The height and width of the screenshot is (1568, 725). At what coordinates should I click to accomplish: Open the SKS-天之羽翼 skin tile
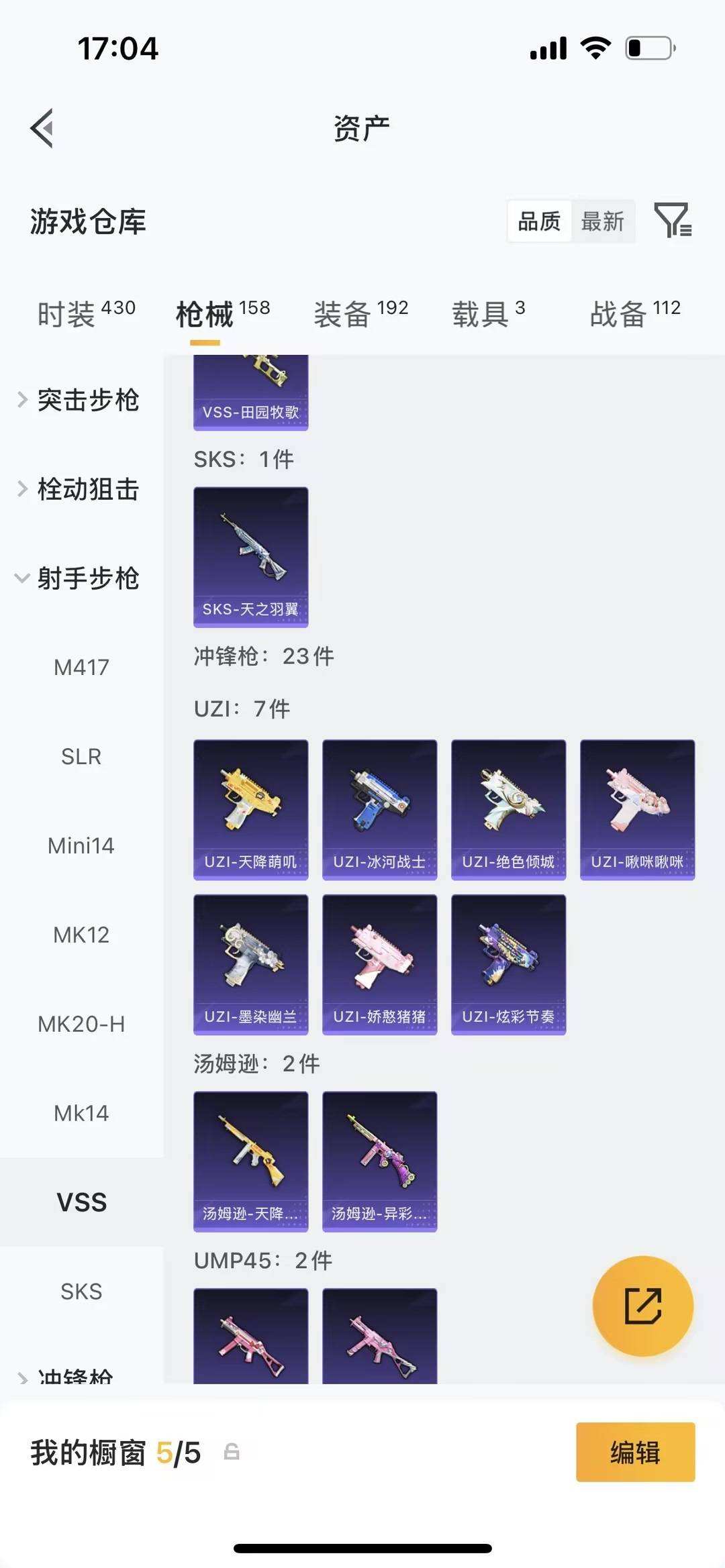pyautogui.click(x=250, y=557)
